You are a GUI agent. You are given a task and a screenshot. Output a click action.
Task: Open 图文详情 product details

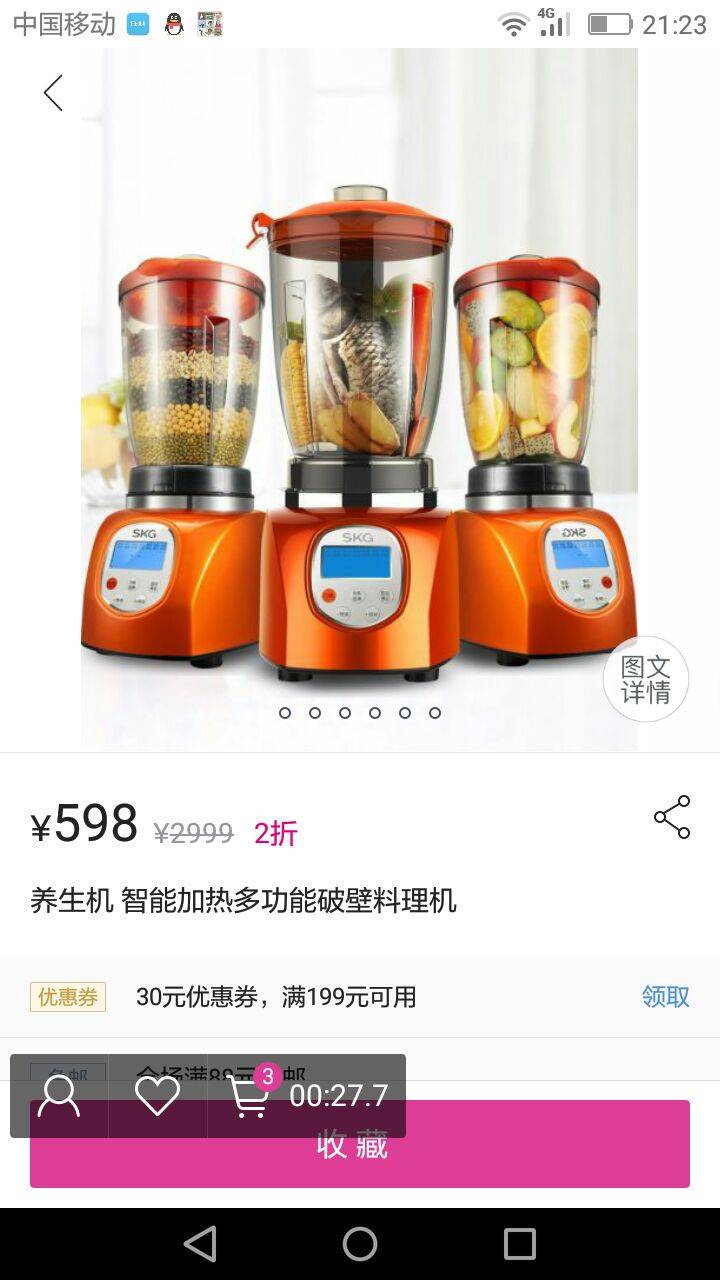645,680
